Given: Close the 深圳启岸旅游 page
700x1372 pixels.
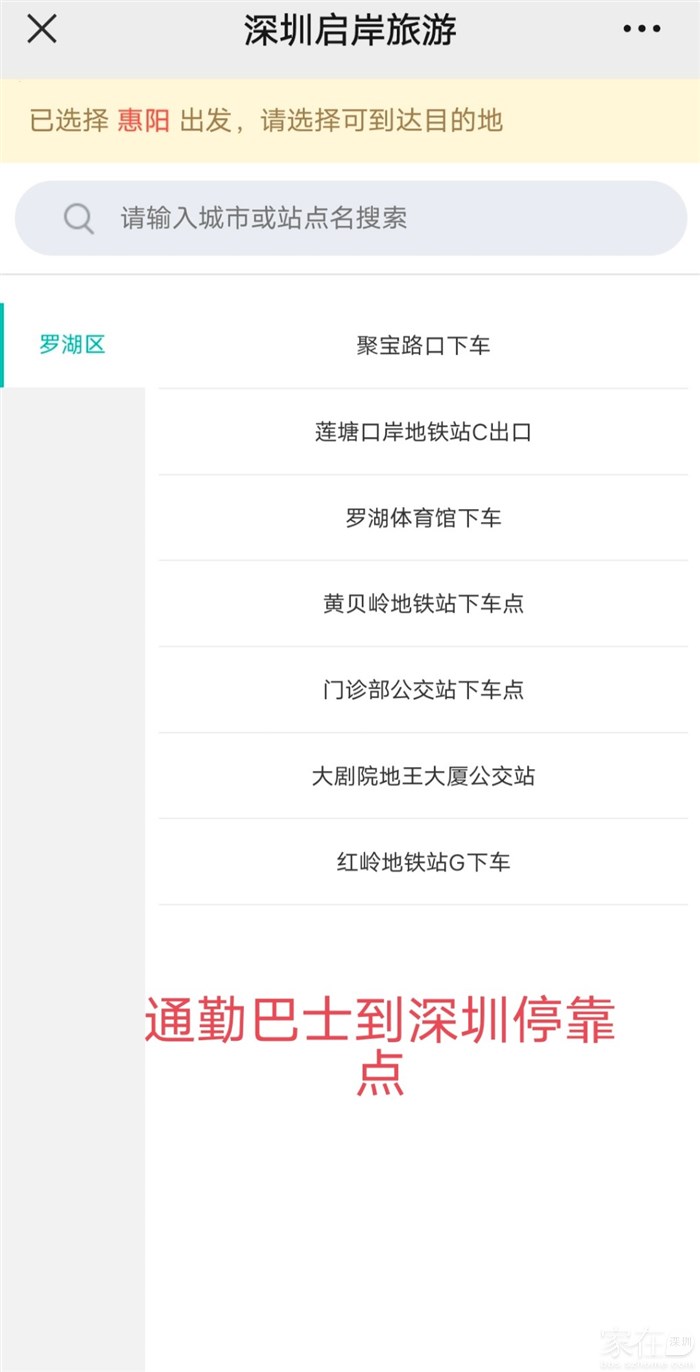Looking at the screenshot, I should pos(41,29).
